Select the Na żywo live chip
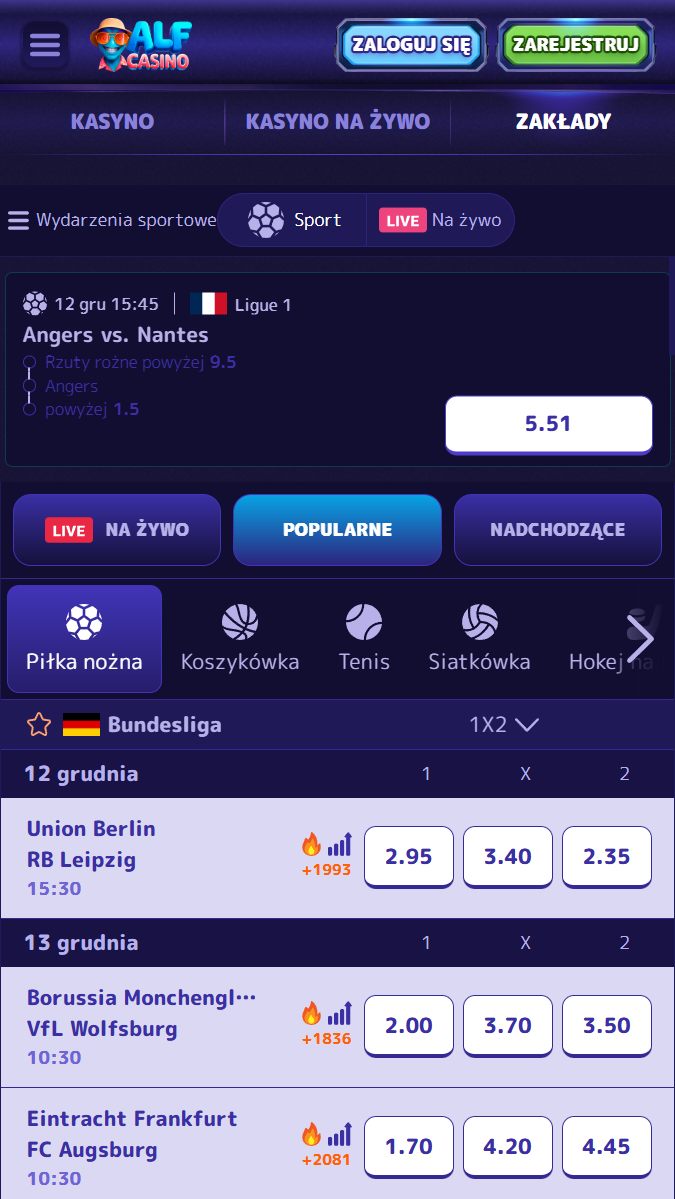Image resolution: width=675 pixels, height=1199 pixels. pyautogui.click(x=441, y=220)
